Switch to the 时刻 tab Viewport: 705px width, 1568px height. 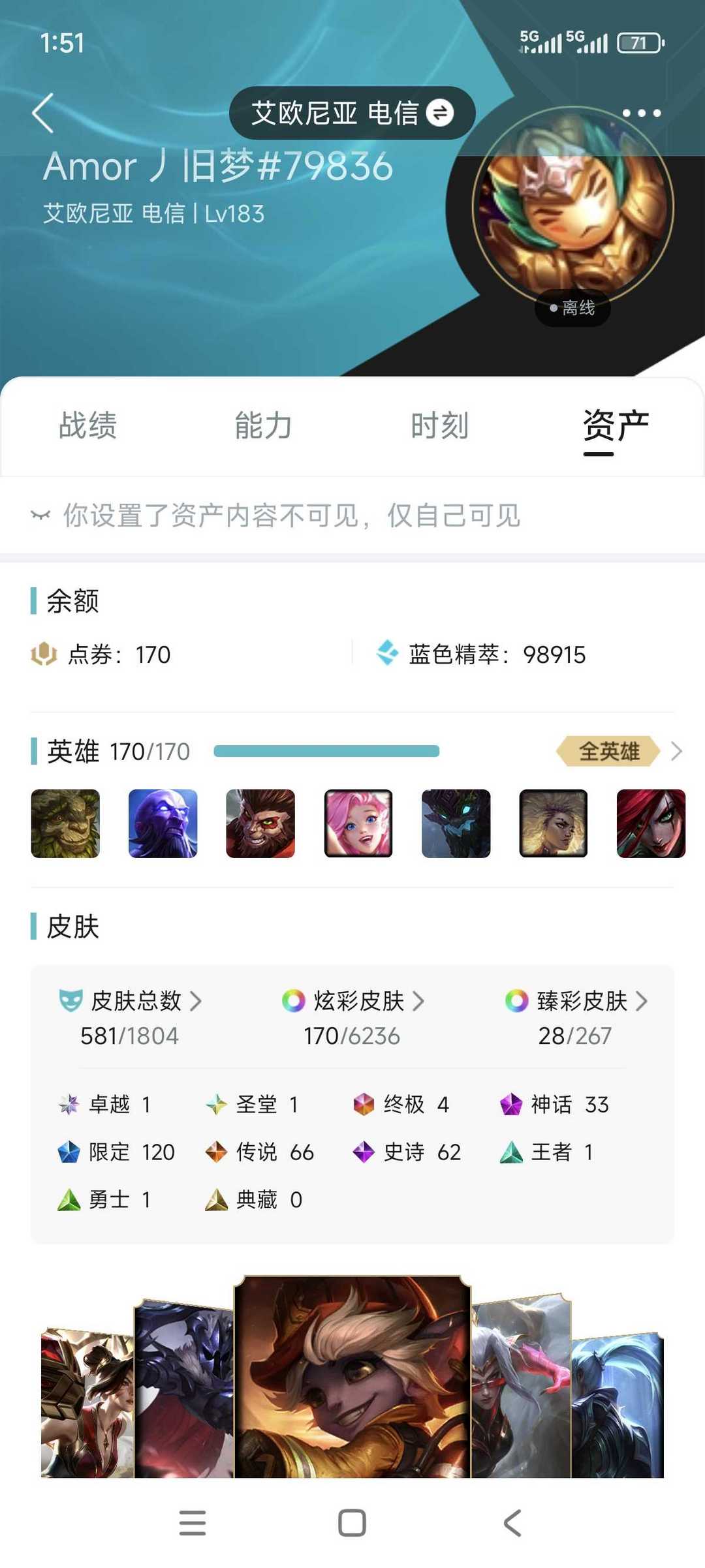click(x=439, y=425)
